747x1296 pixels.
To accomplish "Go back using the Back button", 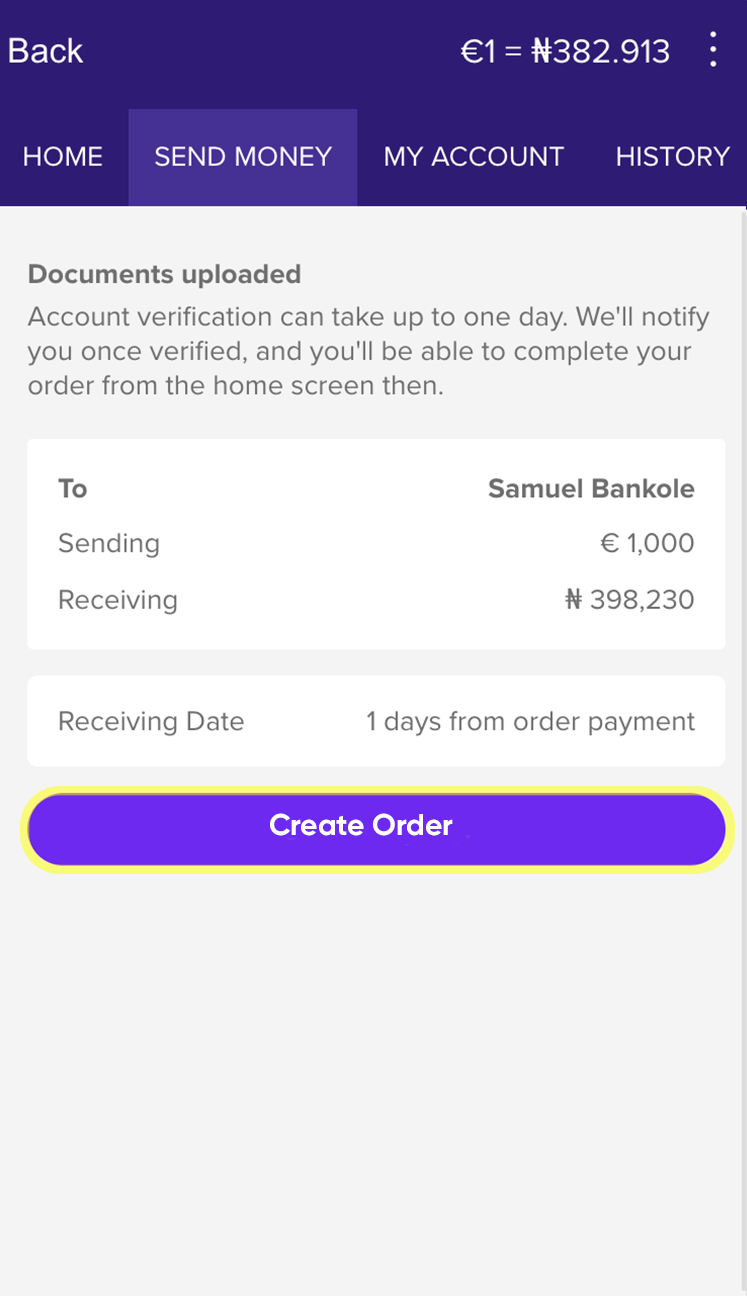I will coord(46,51).
